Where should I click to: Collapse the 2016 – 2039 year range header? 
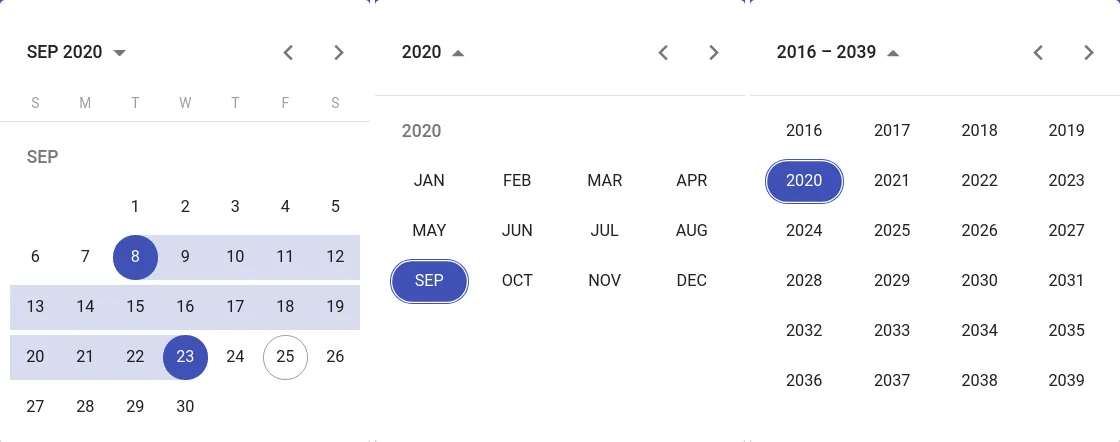tap(838, 52)
